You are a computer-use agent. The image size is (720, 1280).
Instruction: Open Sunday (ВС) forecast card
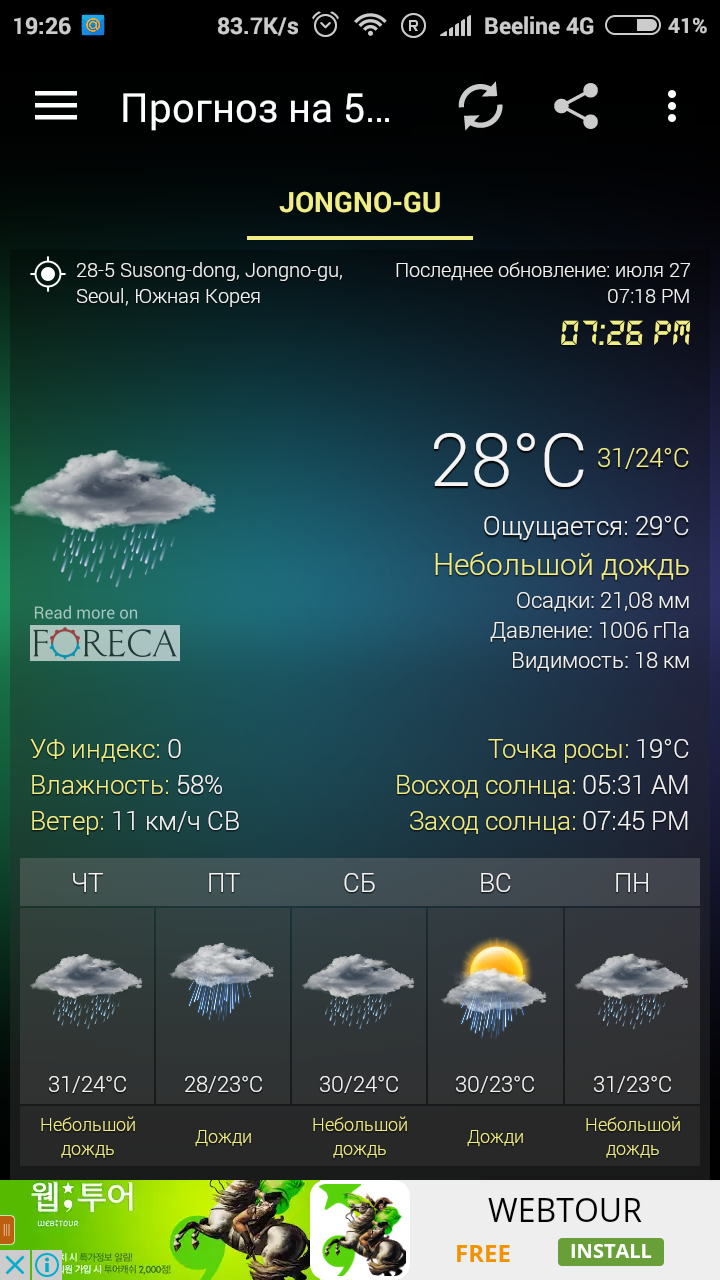(x=495, y=1010)
